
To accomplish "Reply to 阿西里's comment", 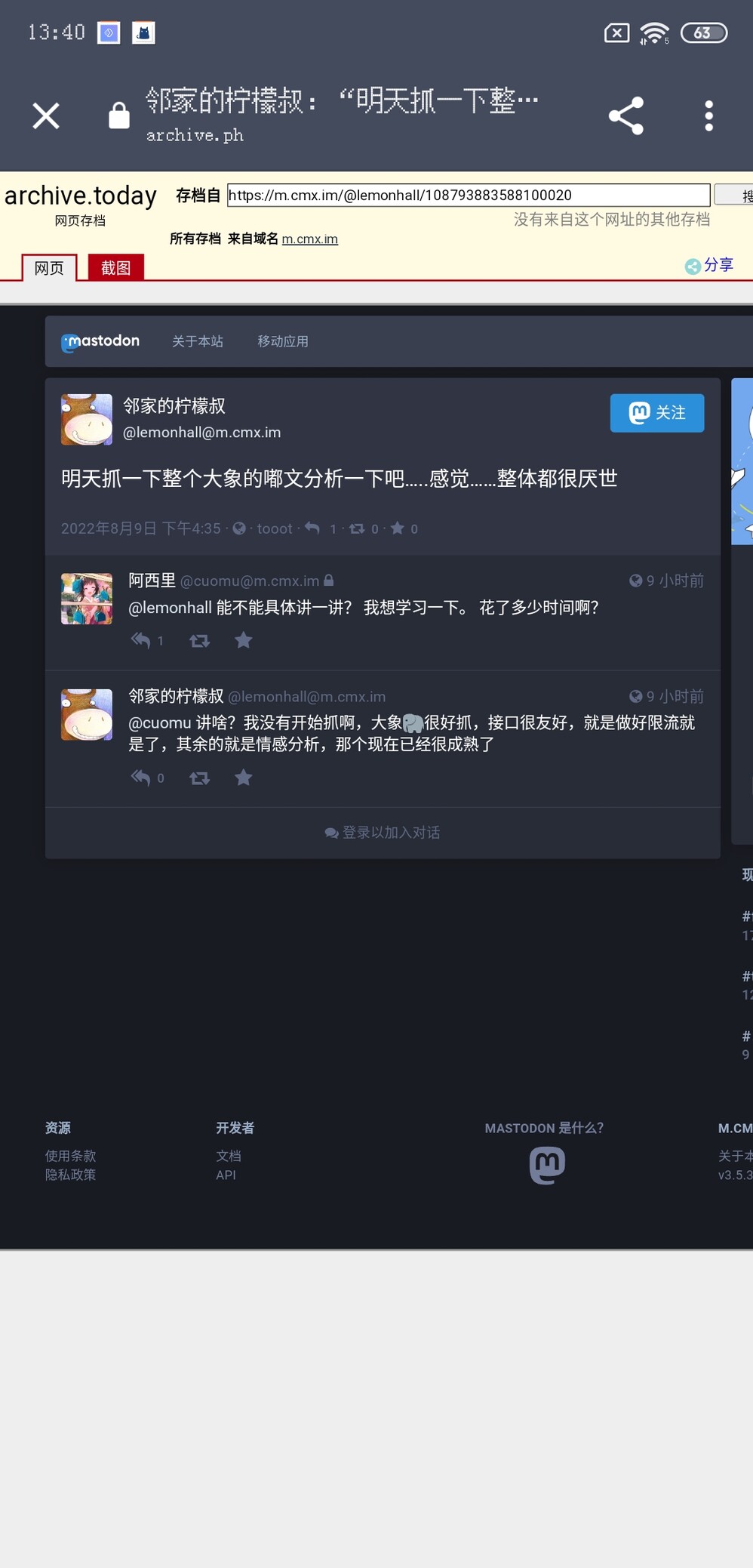I will tap(141, 640).
